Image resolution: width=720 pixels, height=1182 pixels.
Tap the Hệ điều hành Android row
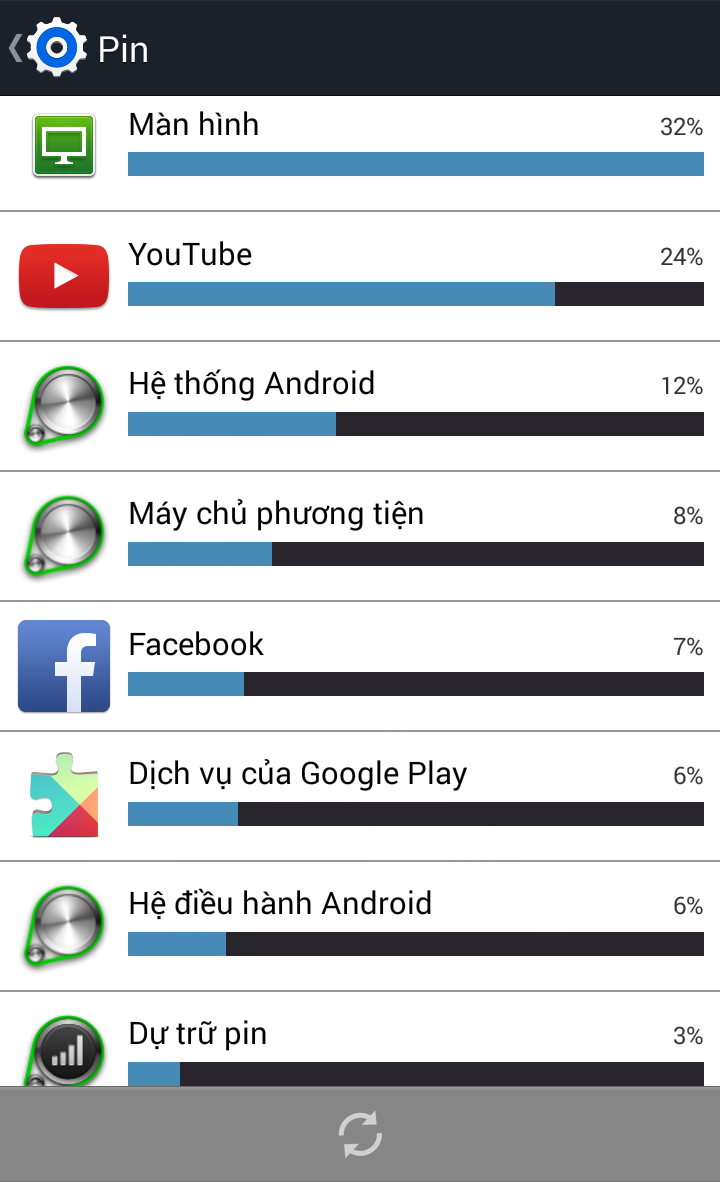point(360,927)
